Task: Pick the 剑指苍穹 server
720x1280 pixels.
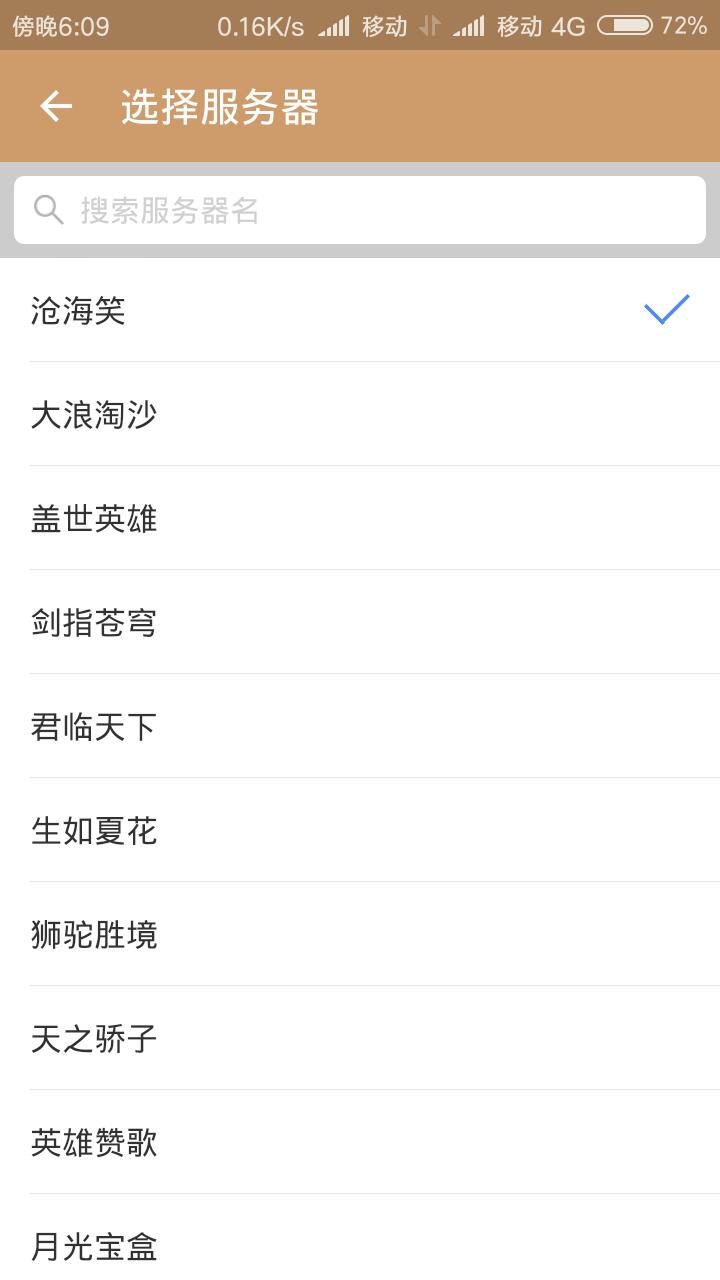Action: 360,622
